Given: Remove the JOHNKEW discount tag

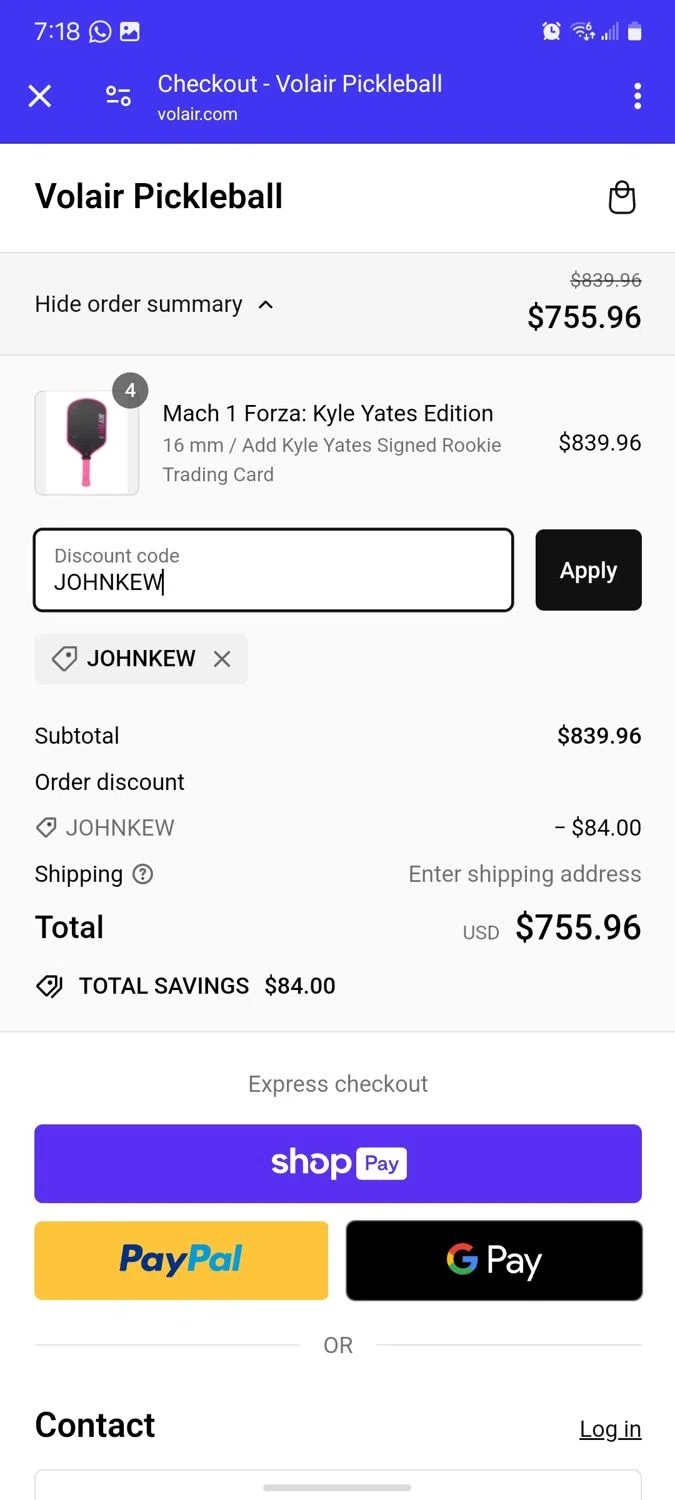Looking at the screenshot, I should coord(222,659).
